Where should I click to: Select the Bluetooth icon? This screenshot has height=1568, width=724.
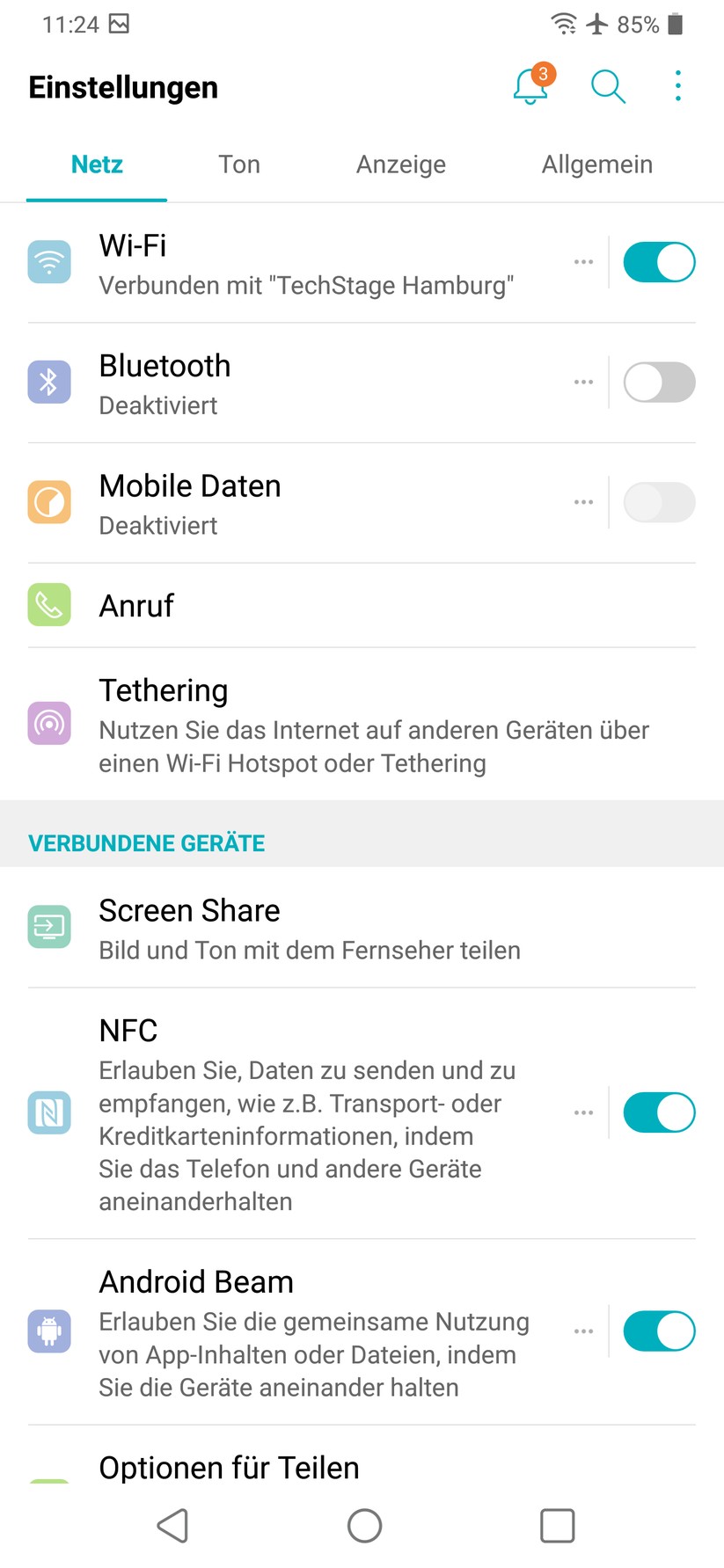(49, 382)
